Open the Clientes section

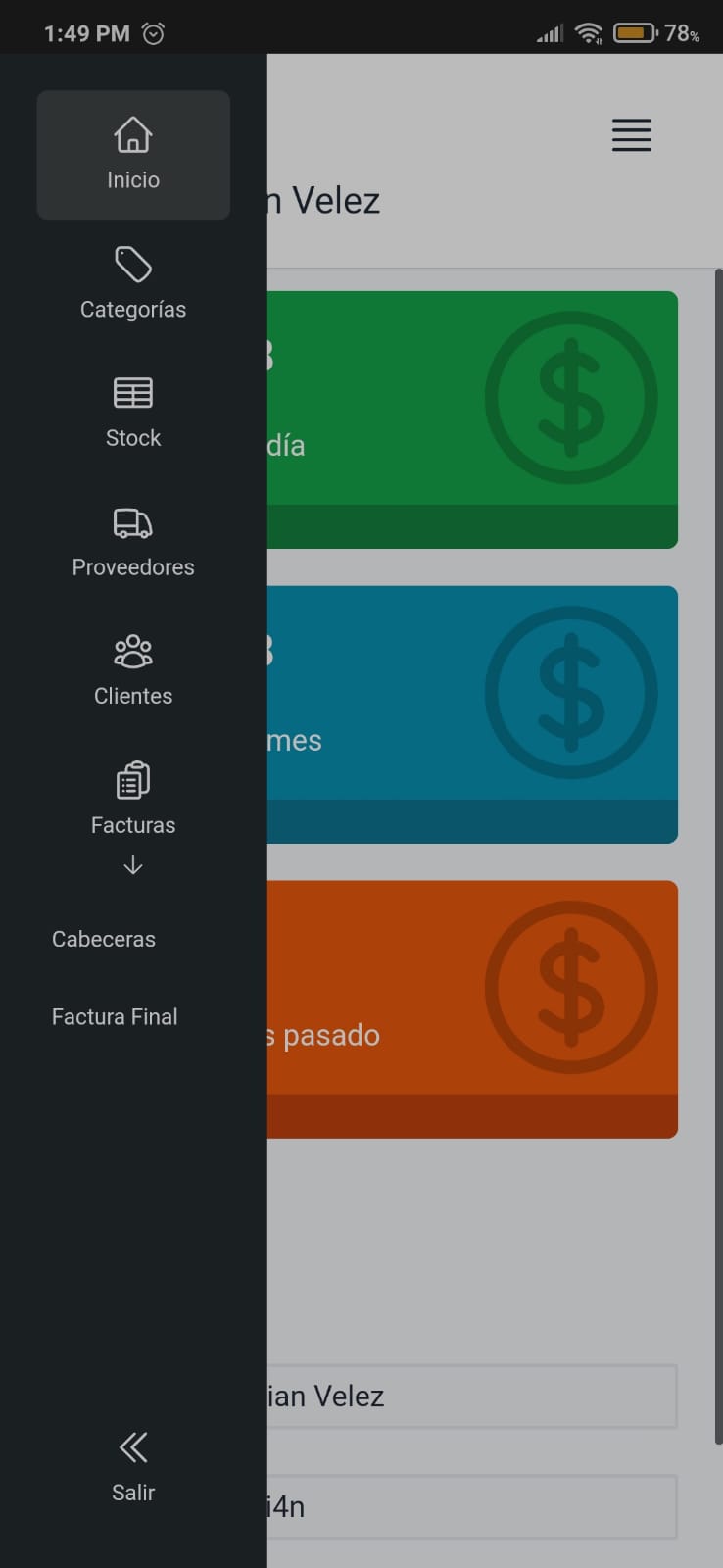point(133,670)
